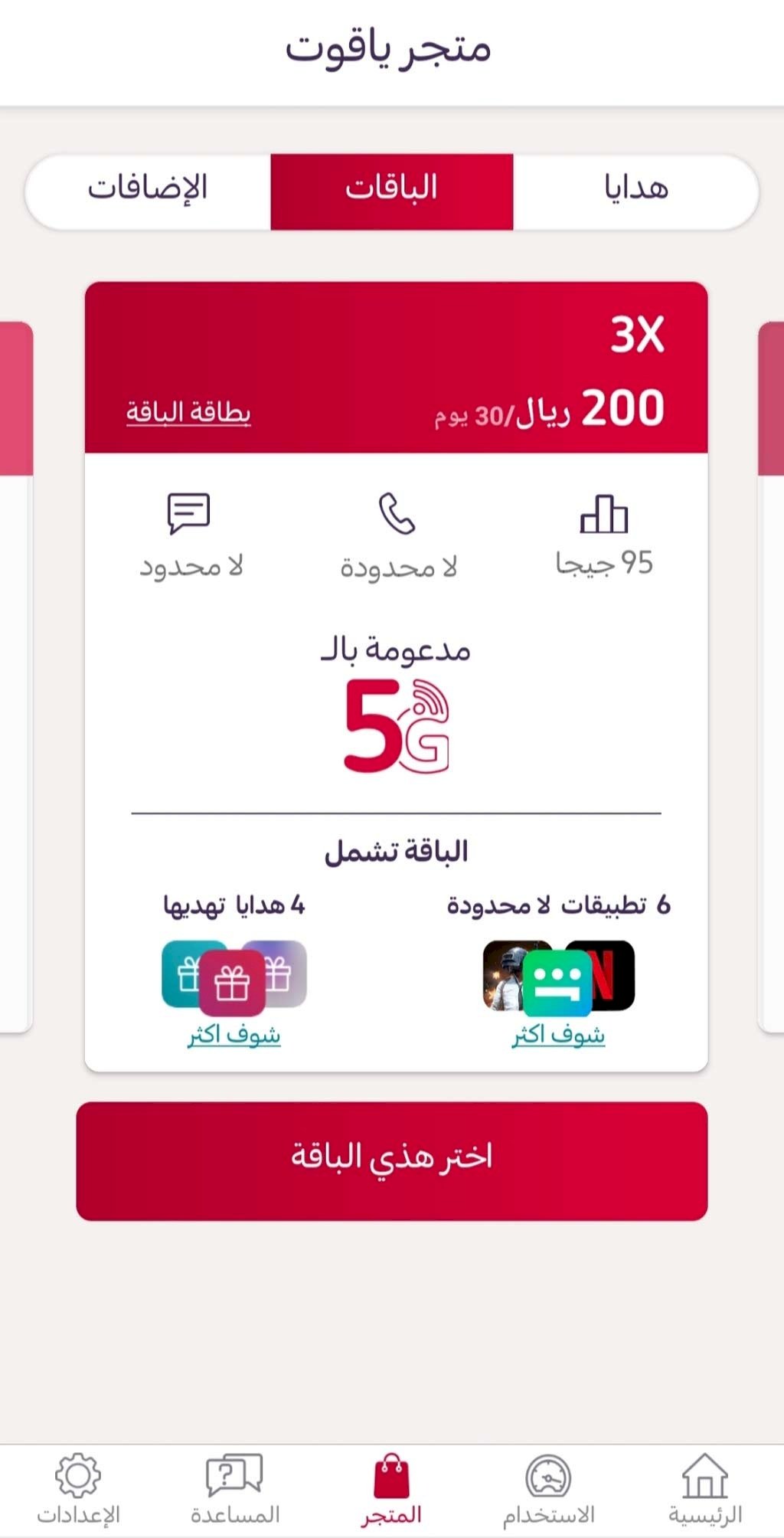Viewport: 784px width, 1538px height.
Task: Open the بطاقة الباقة link
Action: pos(188,413)
